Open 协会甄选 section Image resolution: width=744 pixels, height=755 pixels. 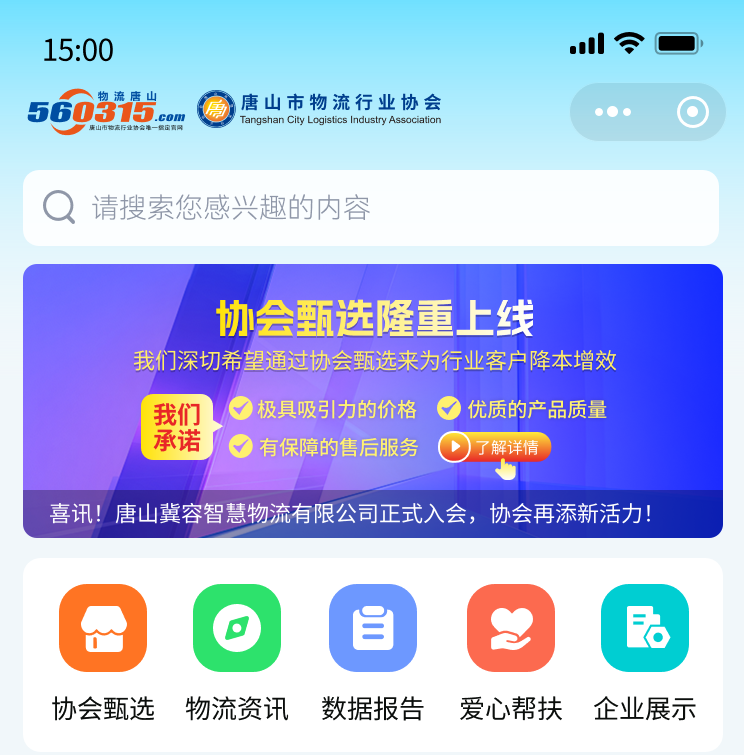(103, 651)
